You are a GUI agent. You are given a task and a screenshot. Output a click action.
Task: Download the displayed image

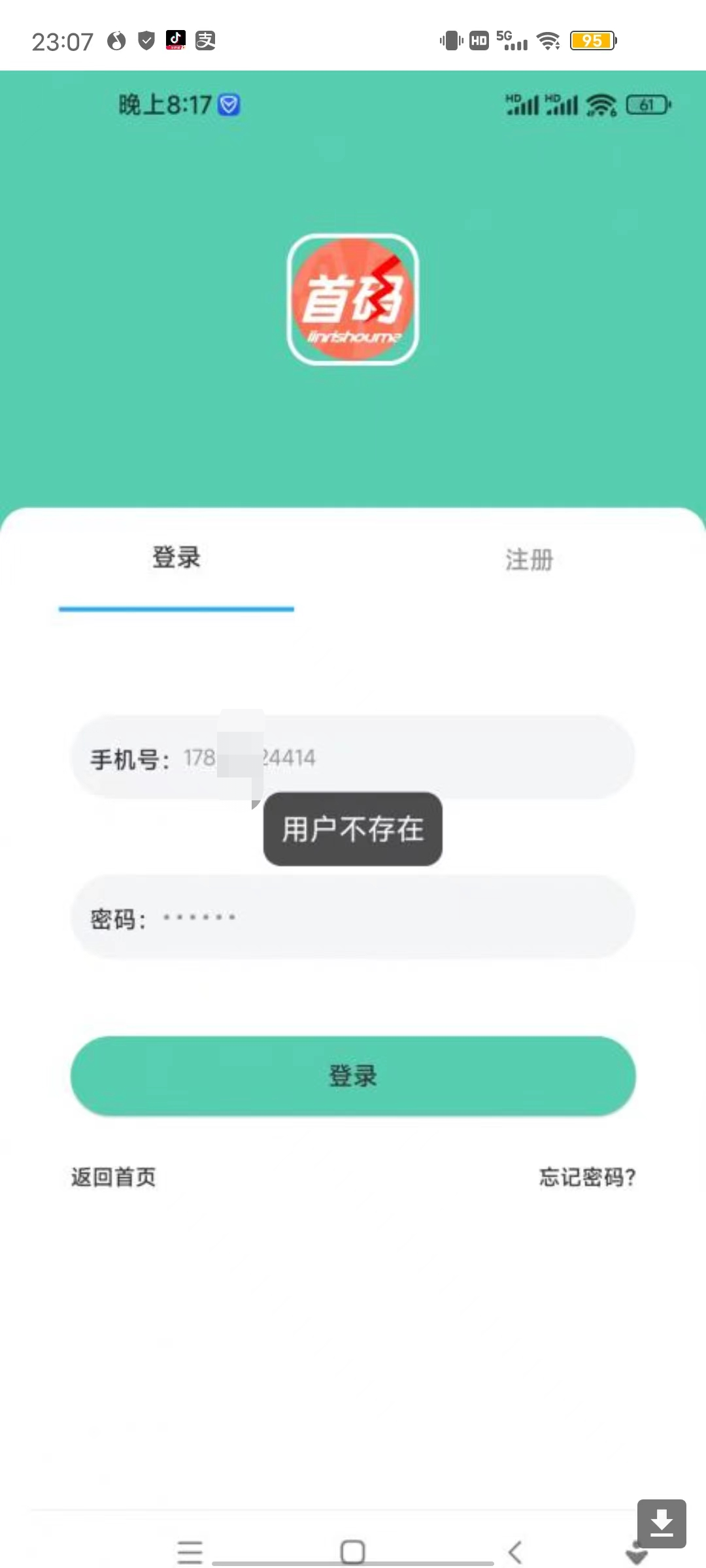click(662, 1524)
